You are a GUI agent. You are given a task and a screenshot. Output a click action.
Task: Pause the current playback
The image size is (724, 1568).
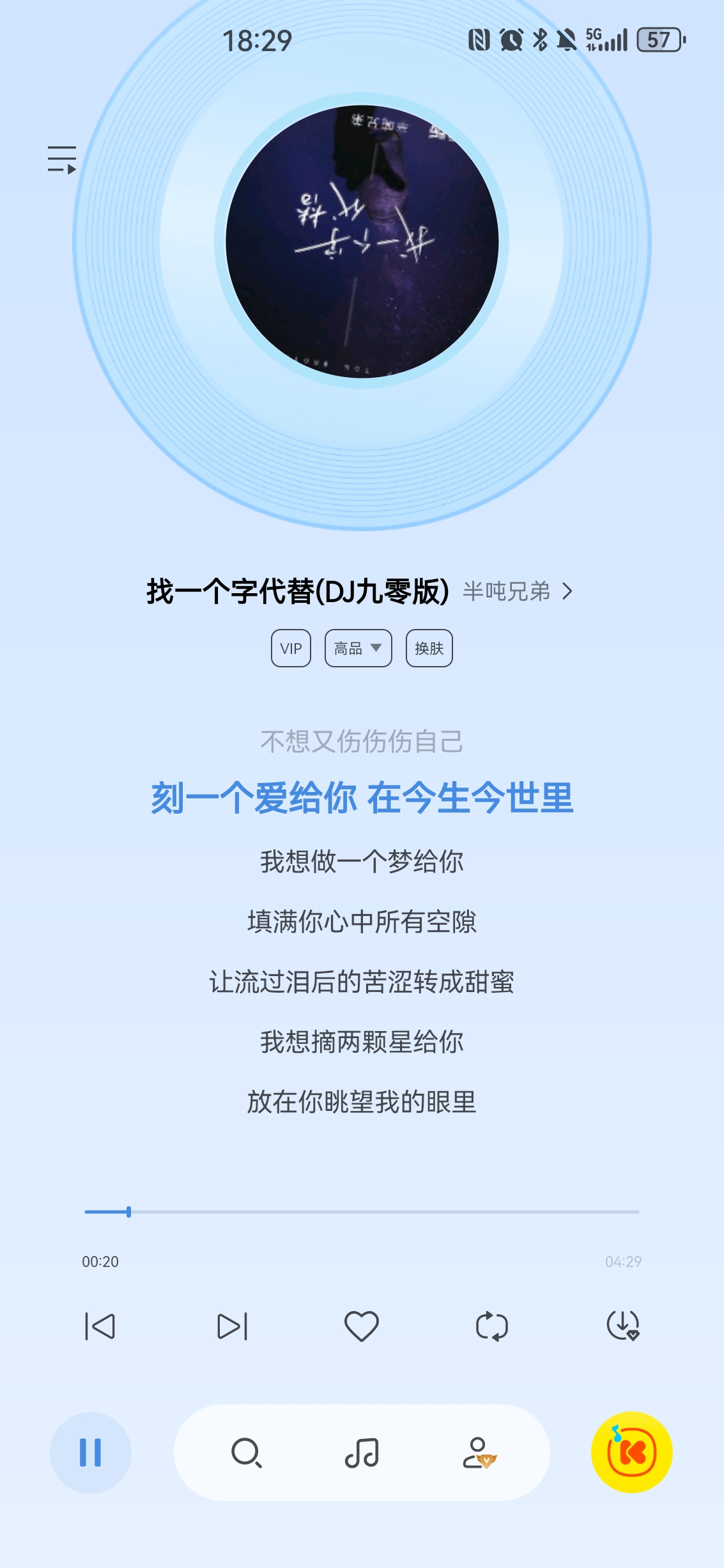coord(91,1453)
